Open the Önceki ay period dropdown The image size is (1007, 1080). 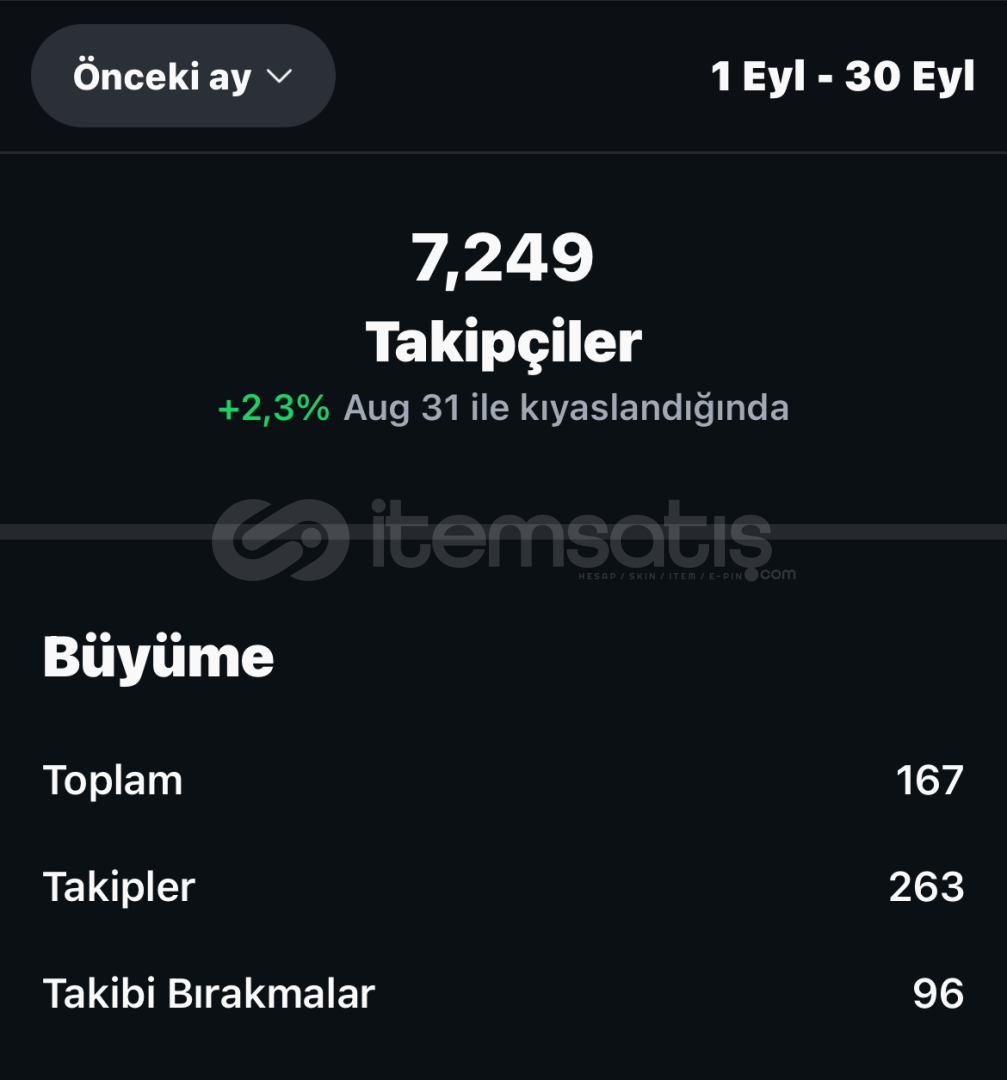coord(183,77)
